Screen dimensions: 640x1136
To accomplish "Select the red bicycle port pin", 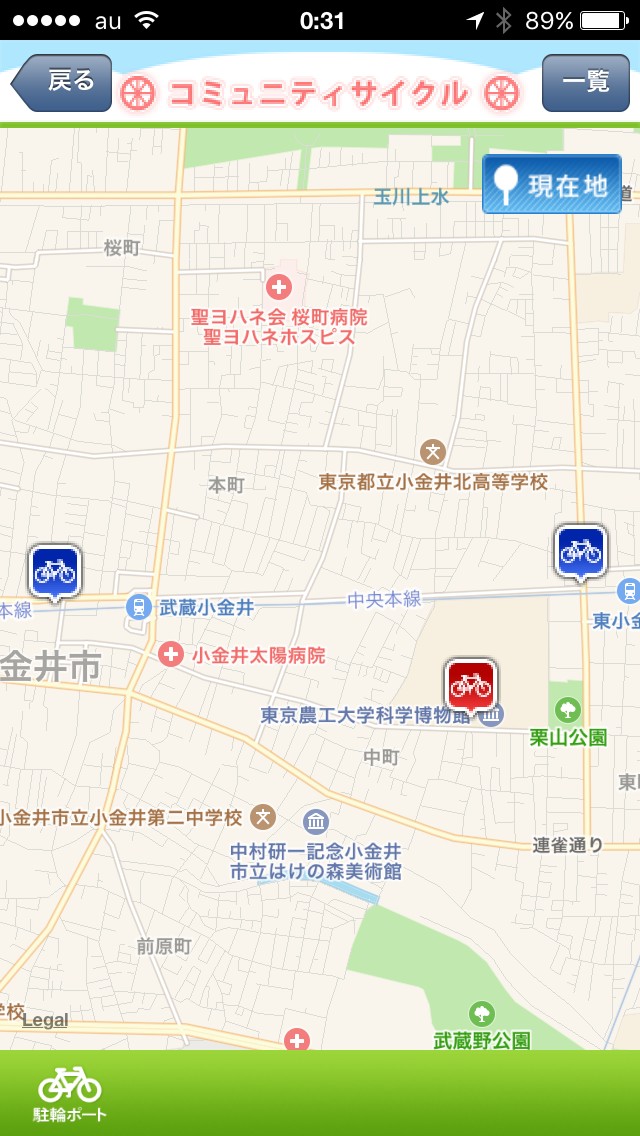I will [x=470, y=685].
